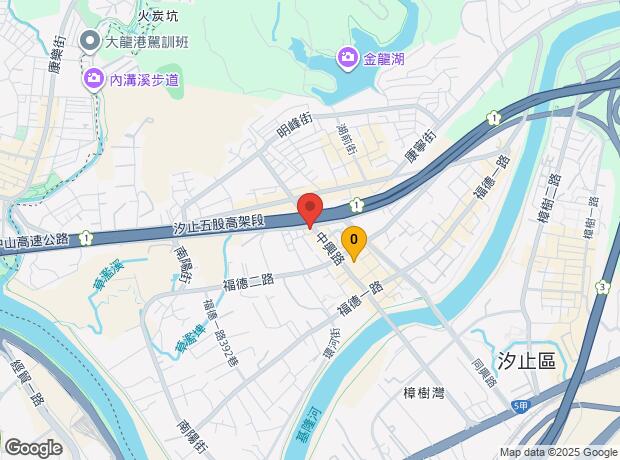
Task: Select the yellow marker labeled 0
Action: click(353, 241)
